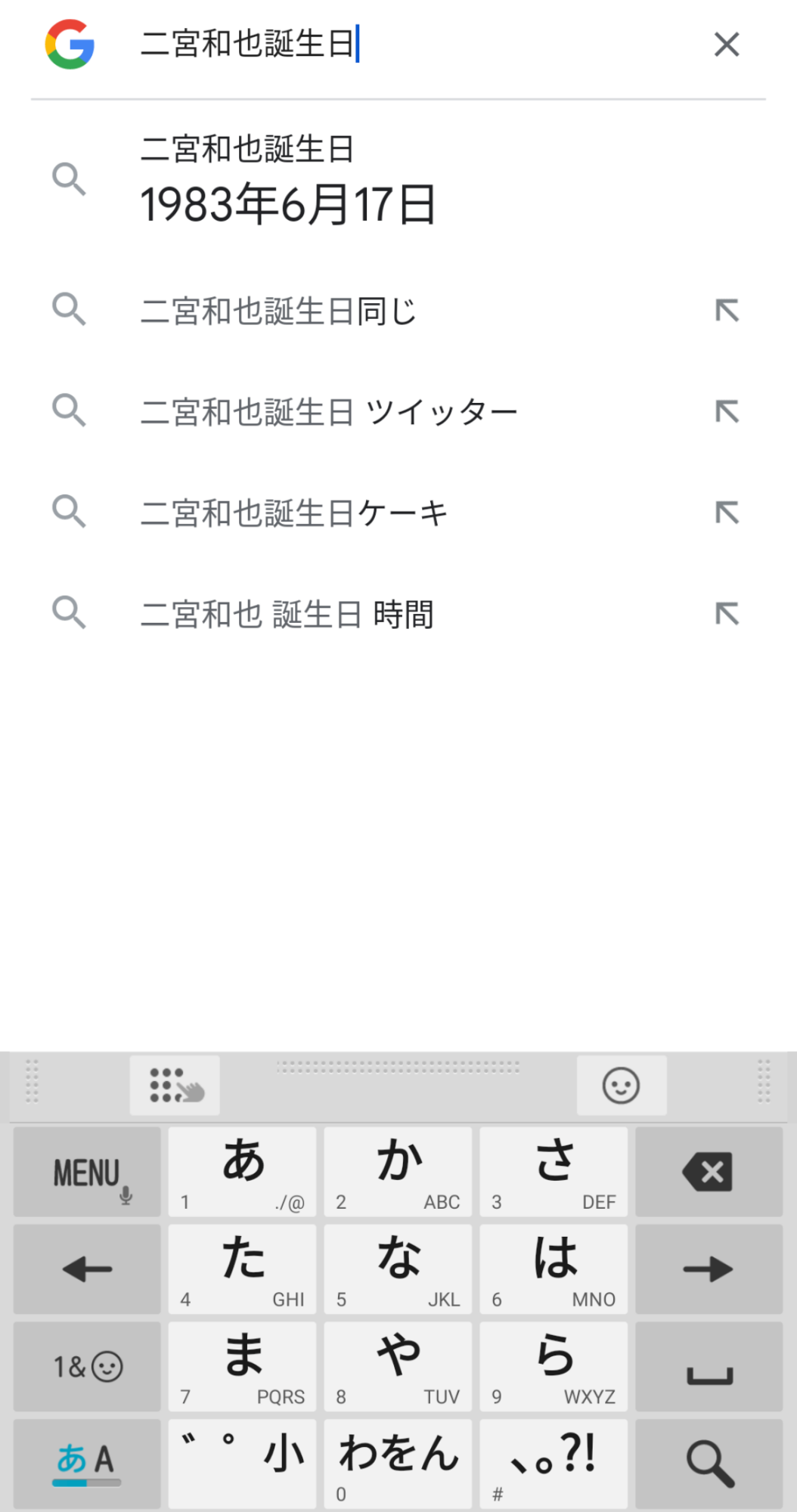Screen dimensions: 797x1512
Task: Search for 二宮和也誕生日ケーキ suggestion
Action: [294, 513]
